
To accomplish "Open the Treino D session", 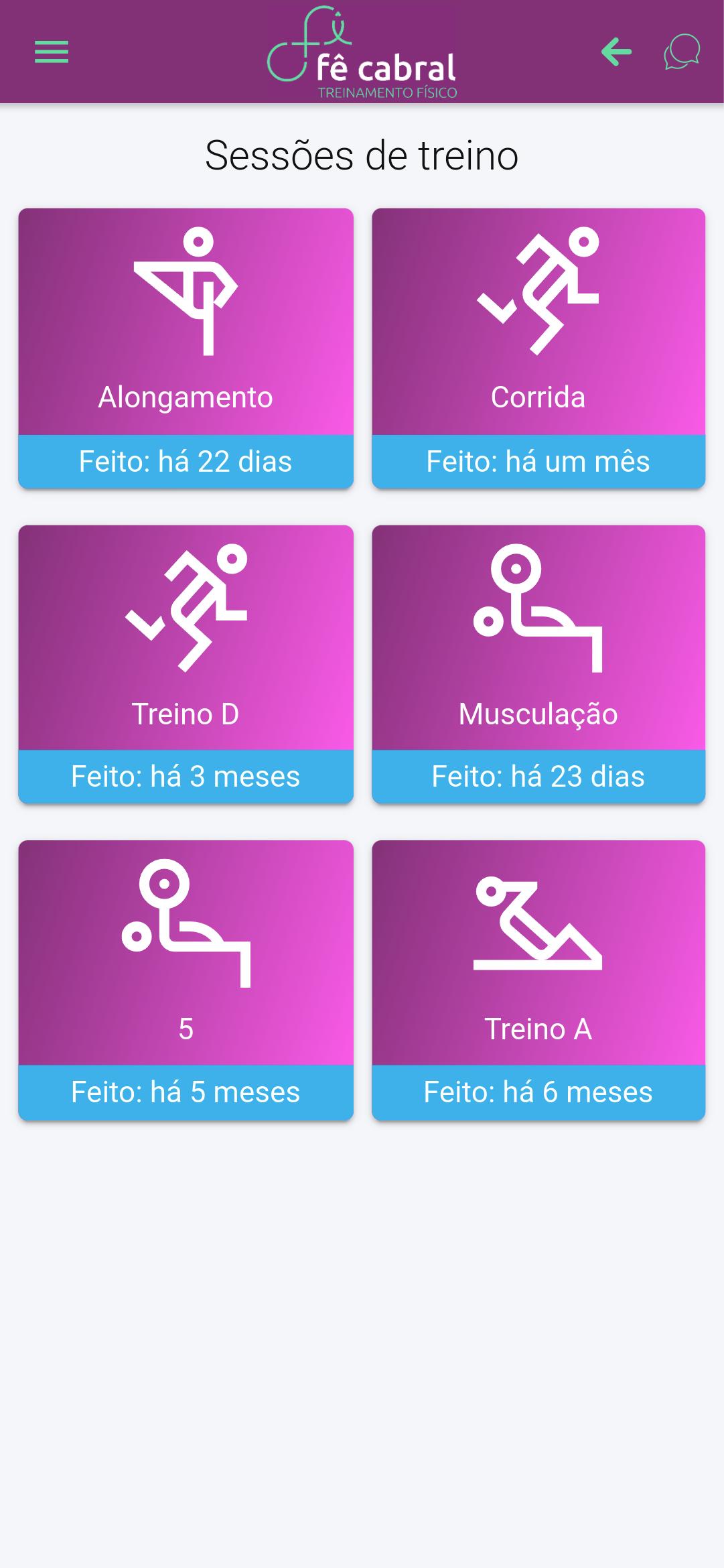I will (186, 664).
